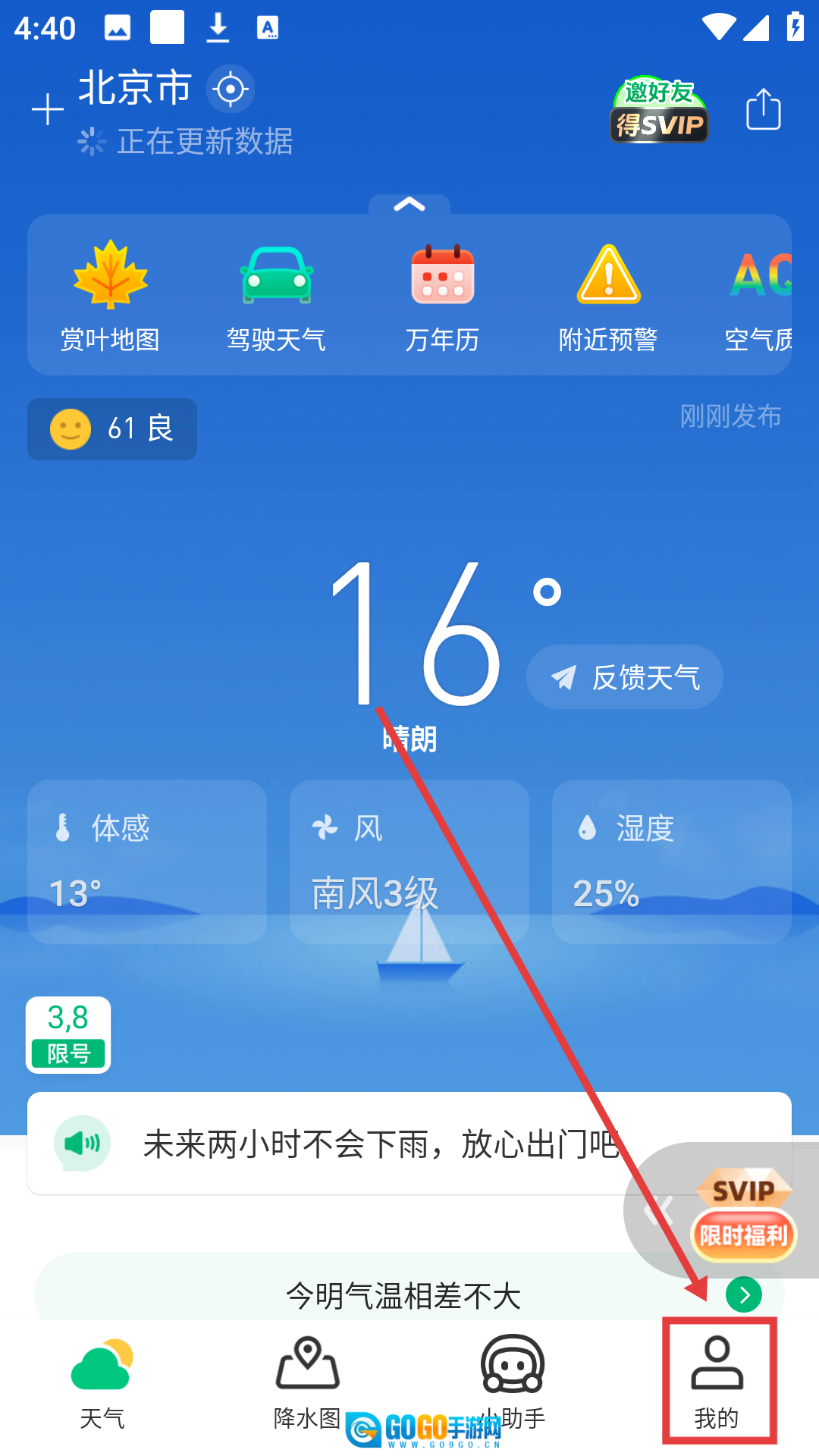Open the air quality 61 良 chip
The image size is (819, 1456).
point(112,429)
